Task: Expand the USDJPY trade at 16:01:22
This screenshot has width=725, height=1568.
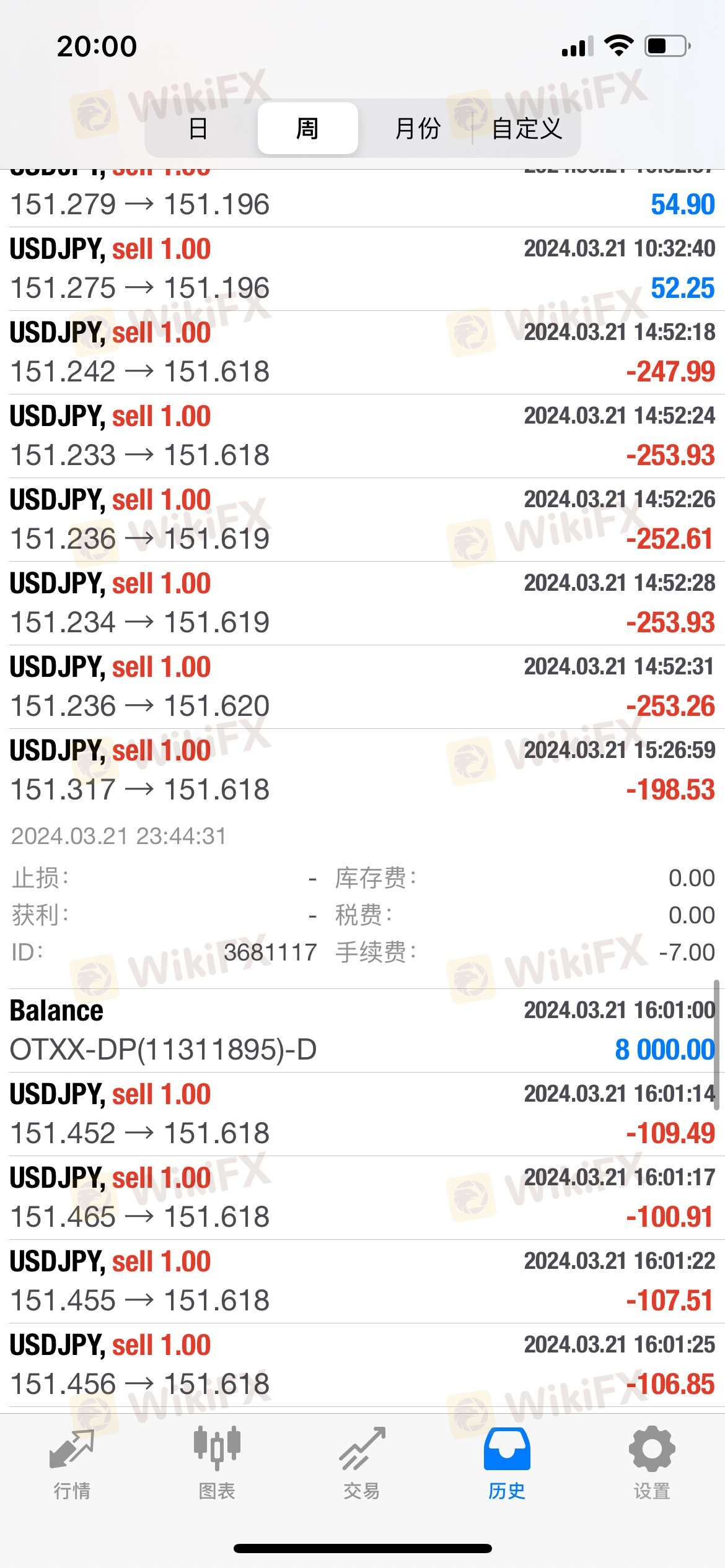Action: point(362,1281)
